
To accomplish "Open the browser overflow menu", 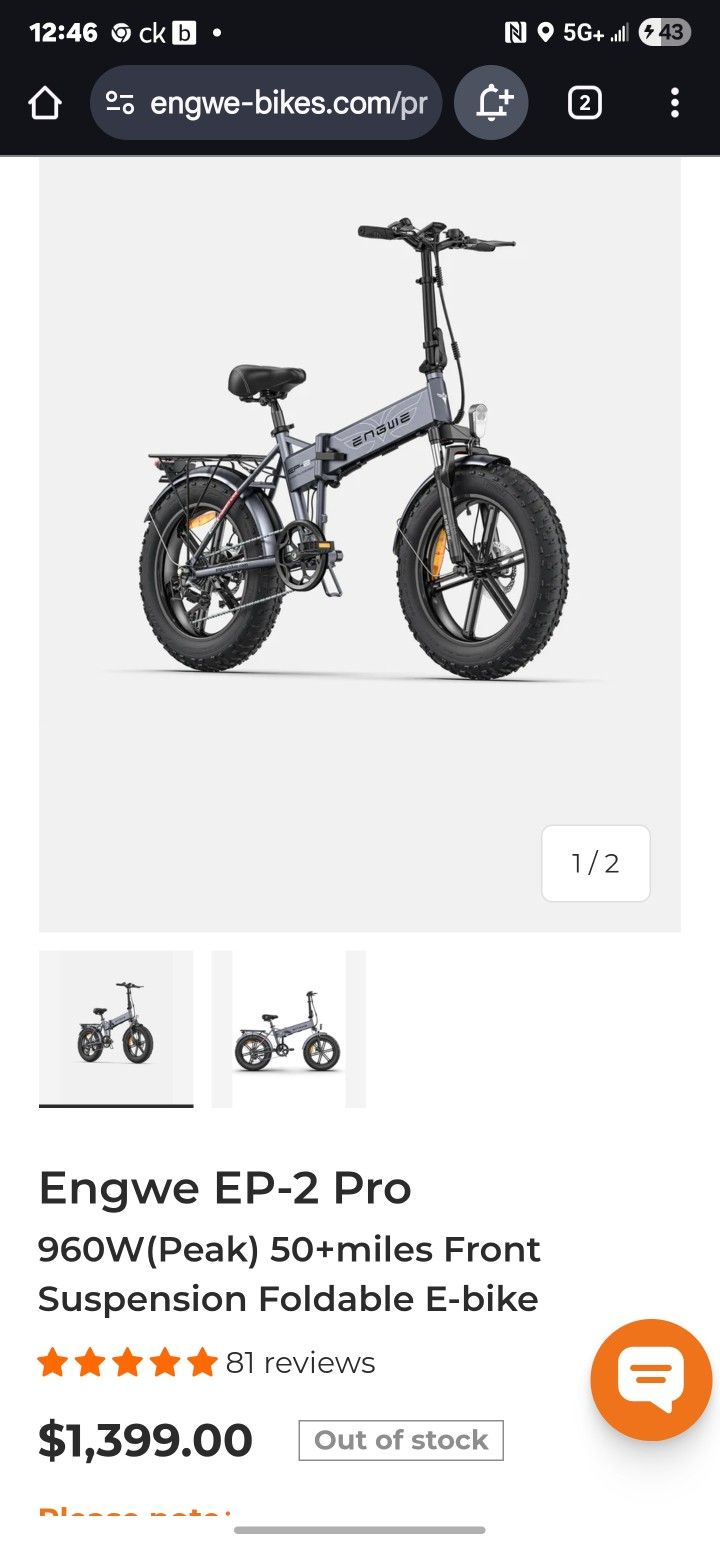I will click(x=675, y=103).
